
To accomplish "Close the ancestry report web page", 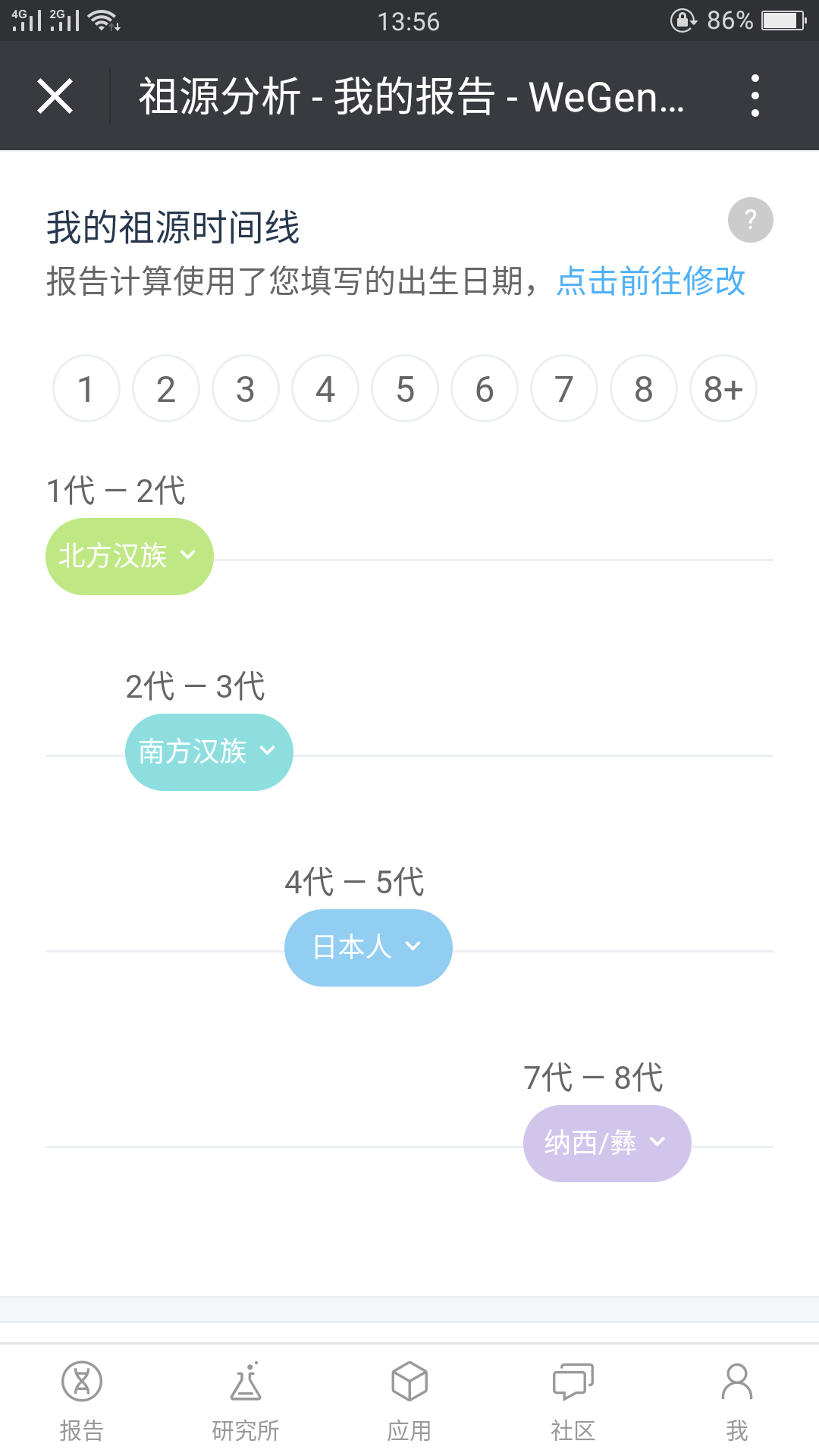I will click(x=55, y=96).
